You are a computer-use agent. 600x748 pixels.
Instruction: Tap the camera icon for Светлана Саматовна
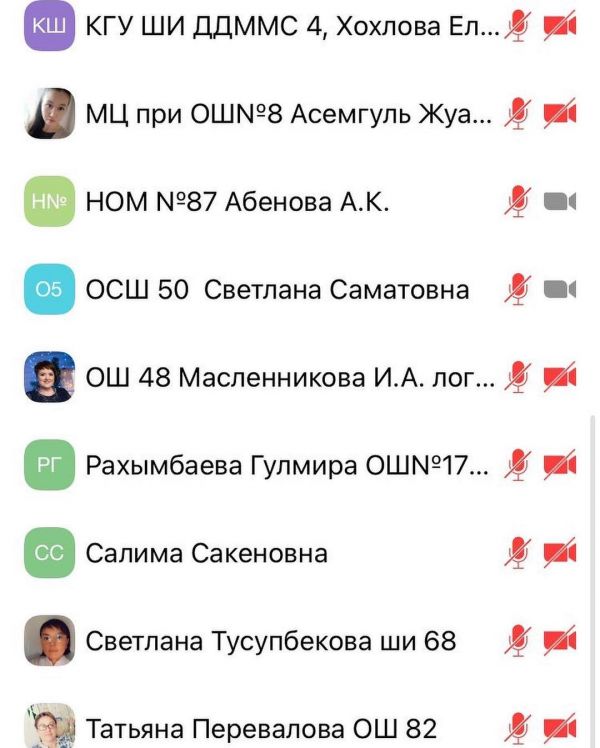click(x=560, y=290)
